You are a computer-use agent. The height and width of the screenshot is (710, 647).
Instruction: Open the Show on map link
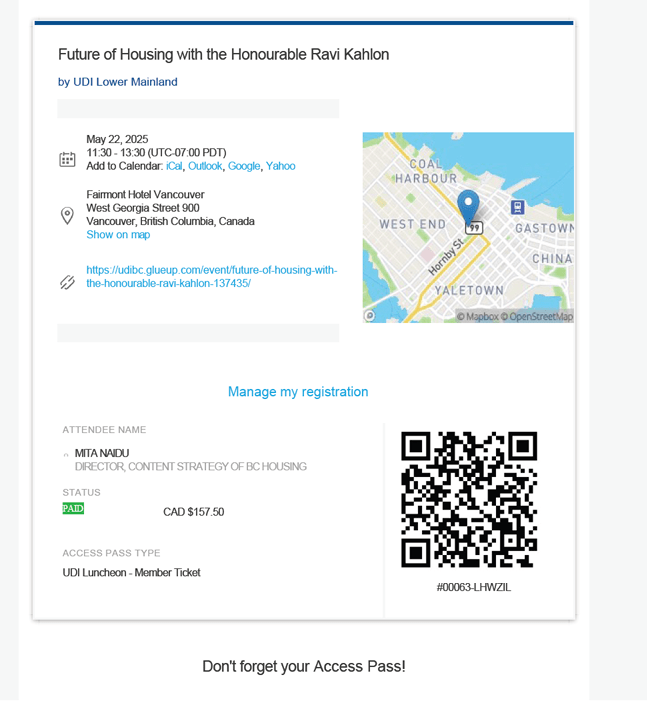[118, 235]
